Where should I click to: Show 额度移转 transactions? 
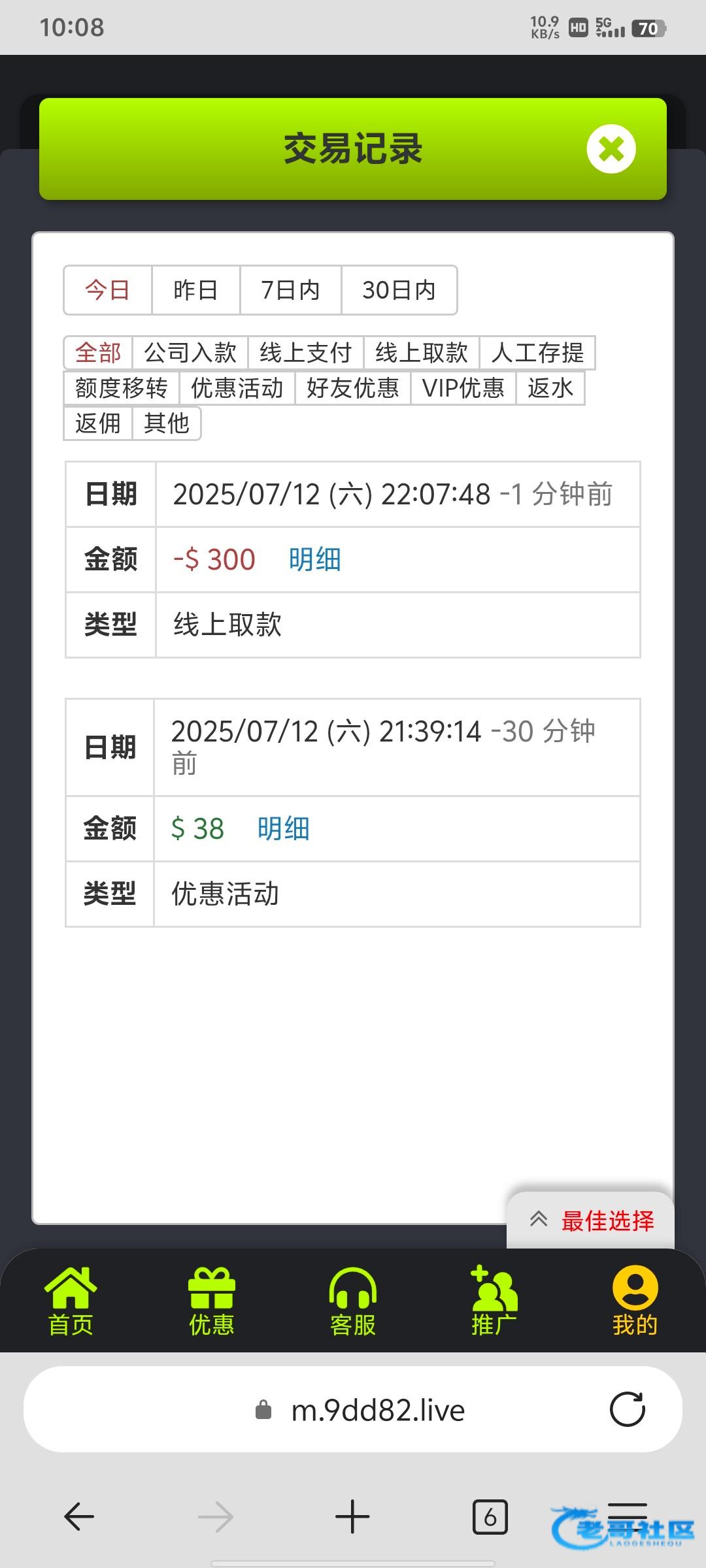(x=122, y=388)
